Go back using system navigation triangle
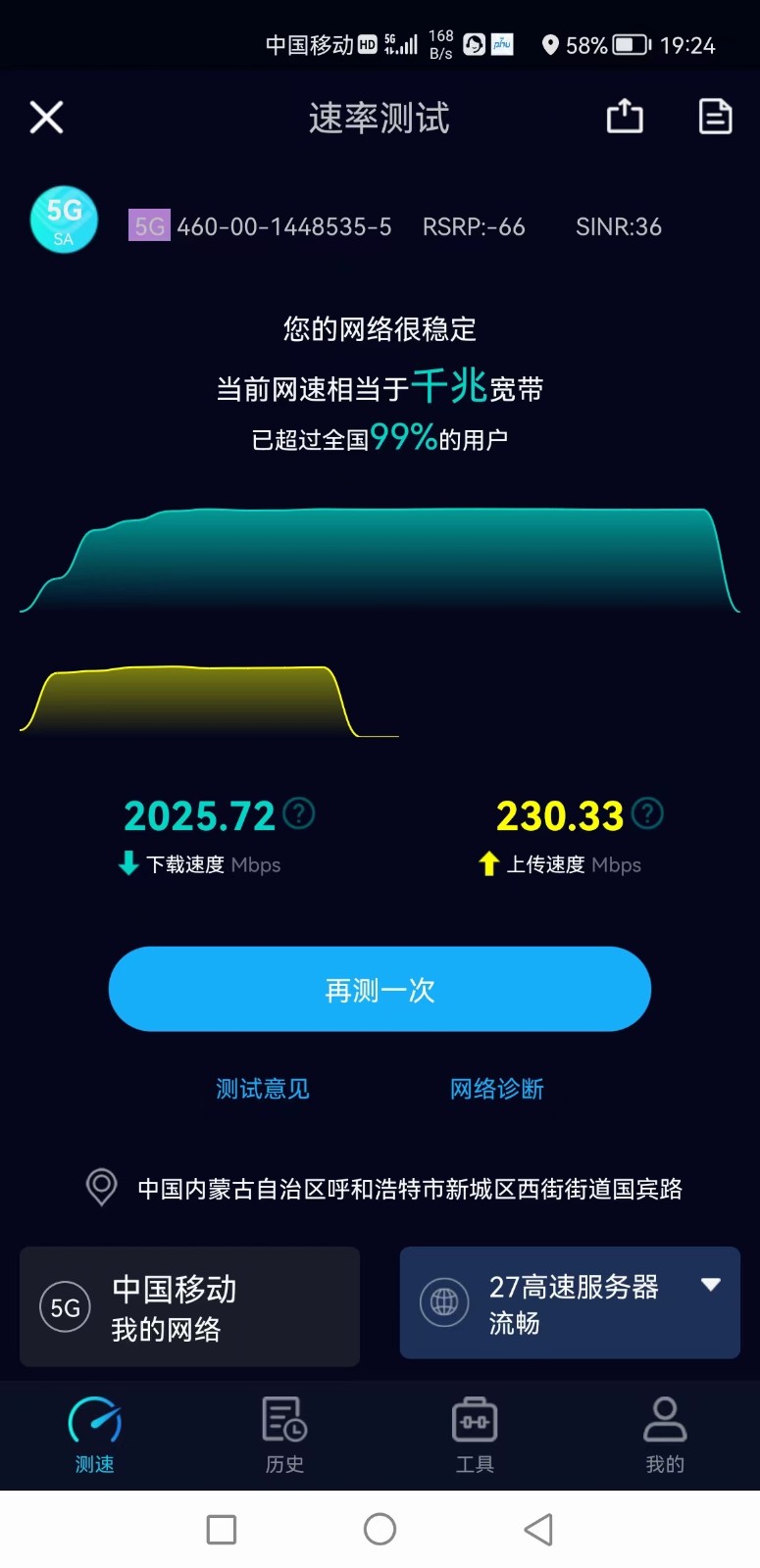This screenshot has width=760, height=1568. pos(538,1529)
